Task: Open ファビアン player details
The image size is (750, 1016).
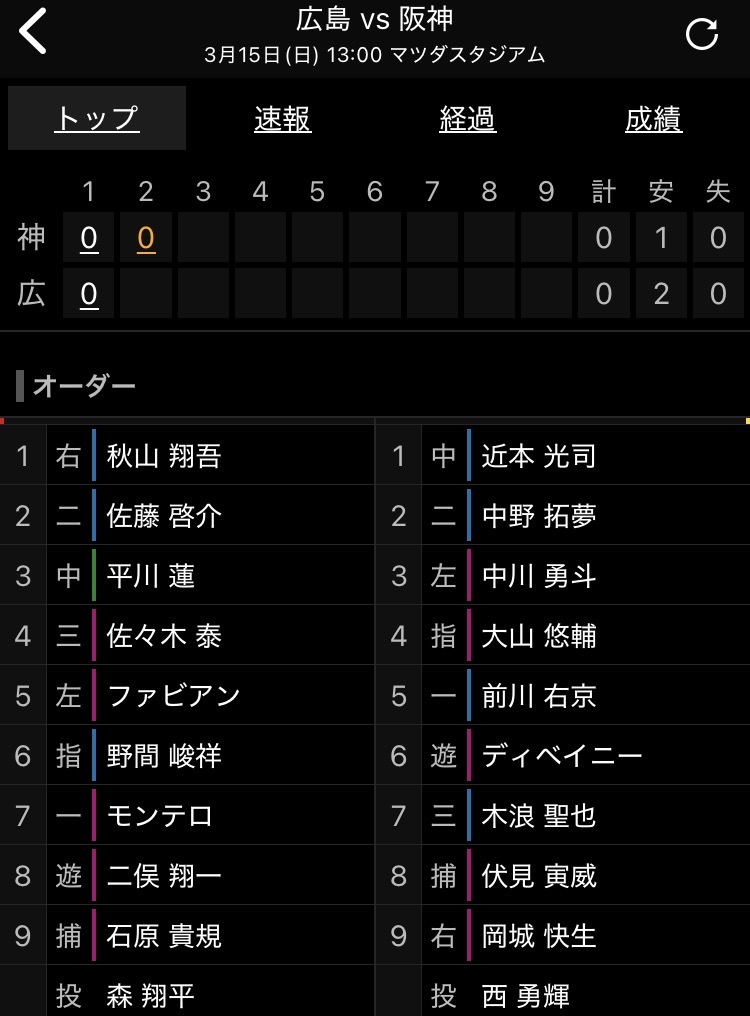Action: (173, 696)
